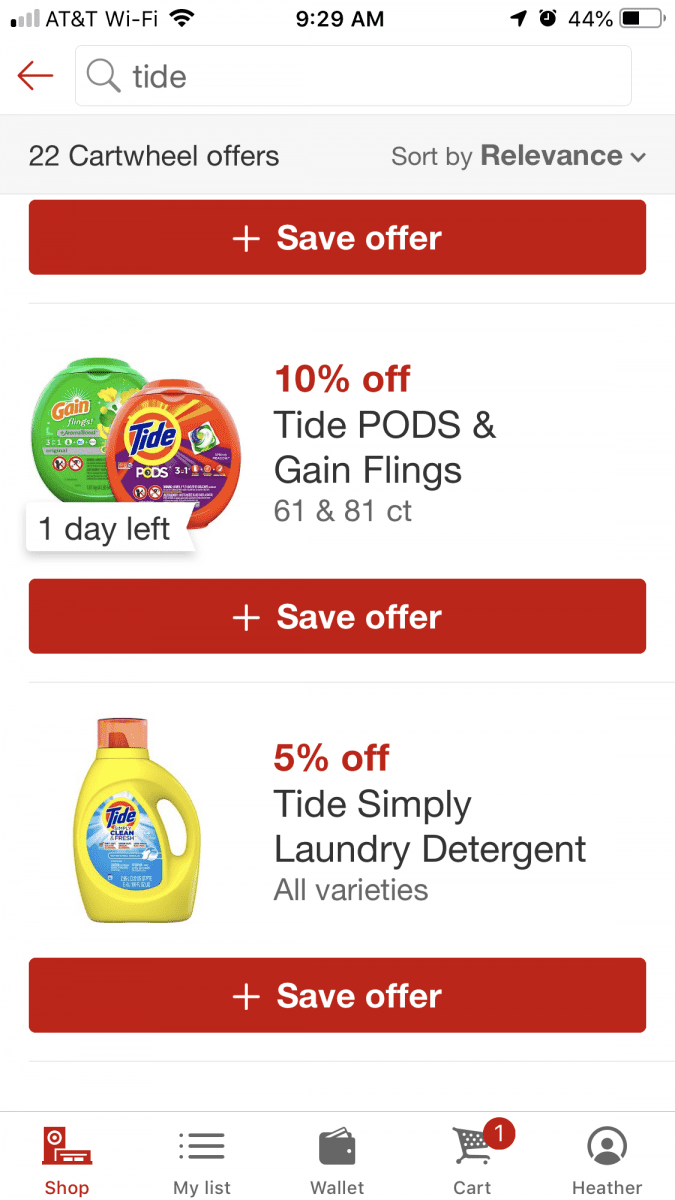
Task: View the Tide Simply Laundry Detergent offer
Action: click(x=429, y=827)
